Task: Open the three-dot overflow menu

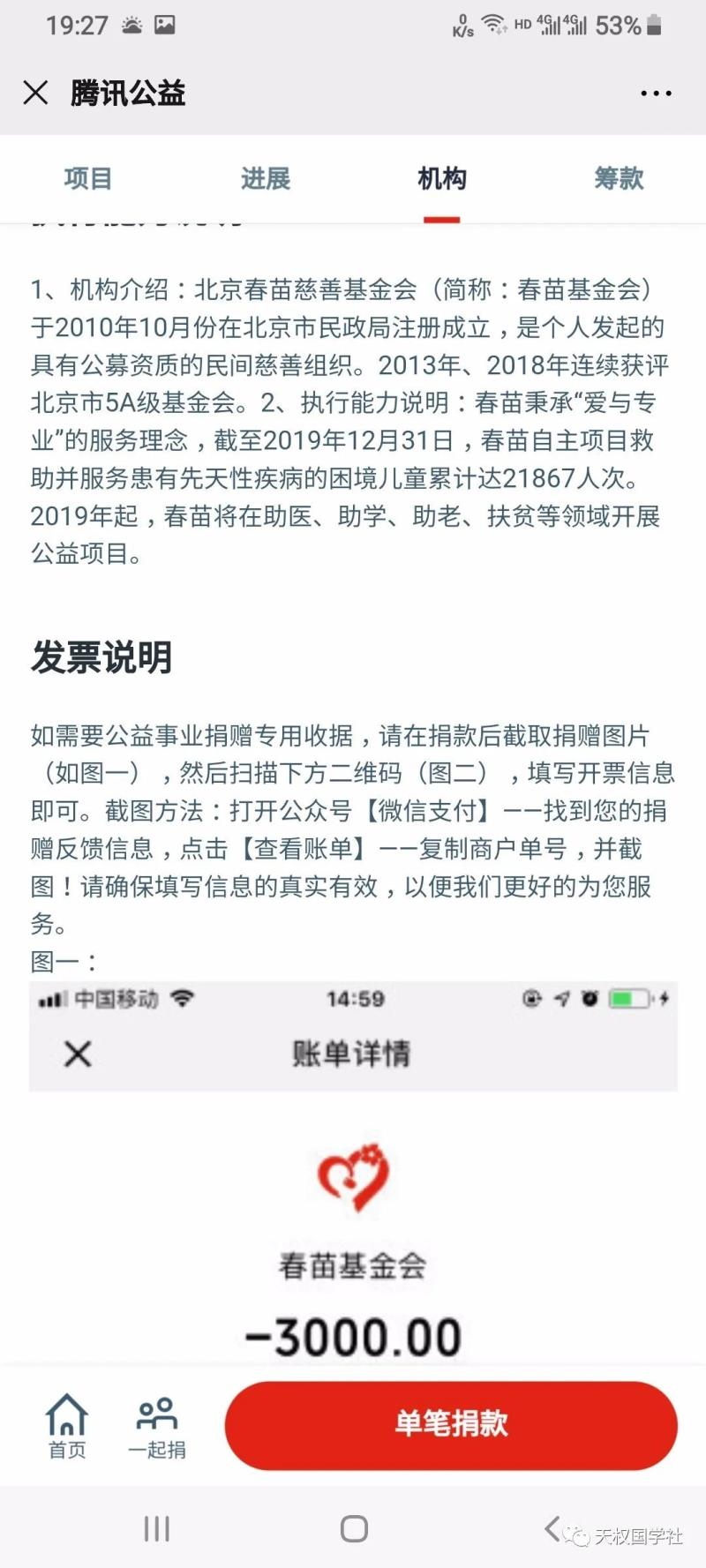Action: pos(656,93)
